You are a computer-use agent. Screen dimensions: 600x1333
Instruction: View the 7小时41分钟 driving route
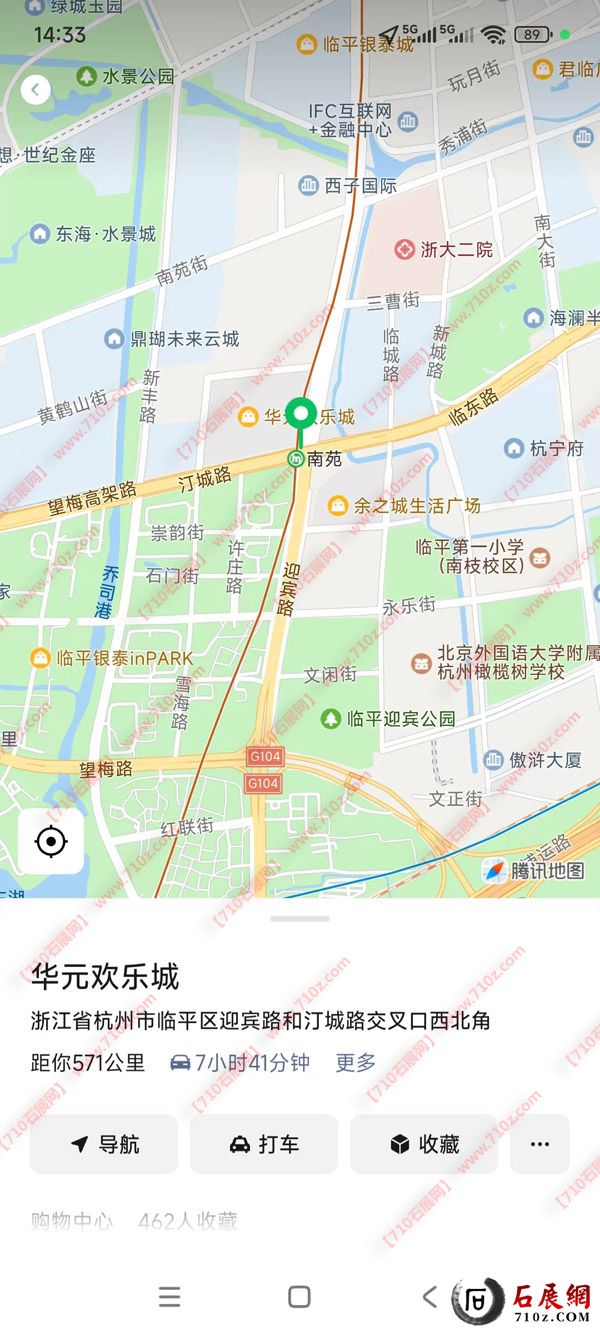point(240,1063)
